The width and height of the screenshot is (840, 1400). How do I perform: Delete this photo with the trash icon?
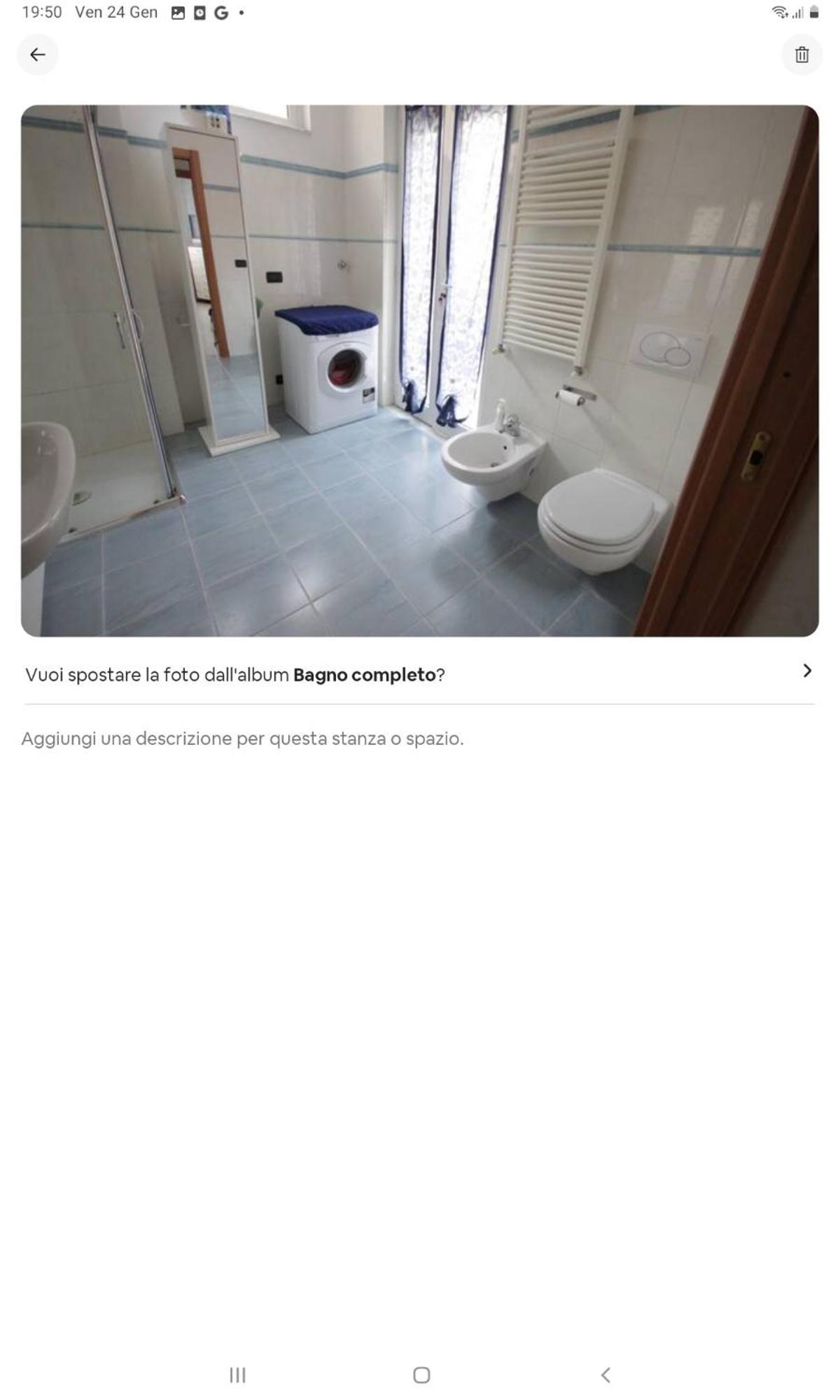click(x=801, y=55)
